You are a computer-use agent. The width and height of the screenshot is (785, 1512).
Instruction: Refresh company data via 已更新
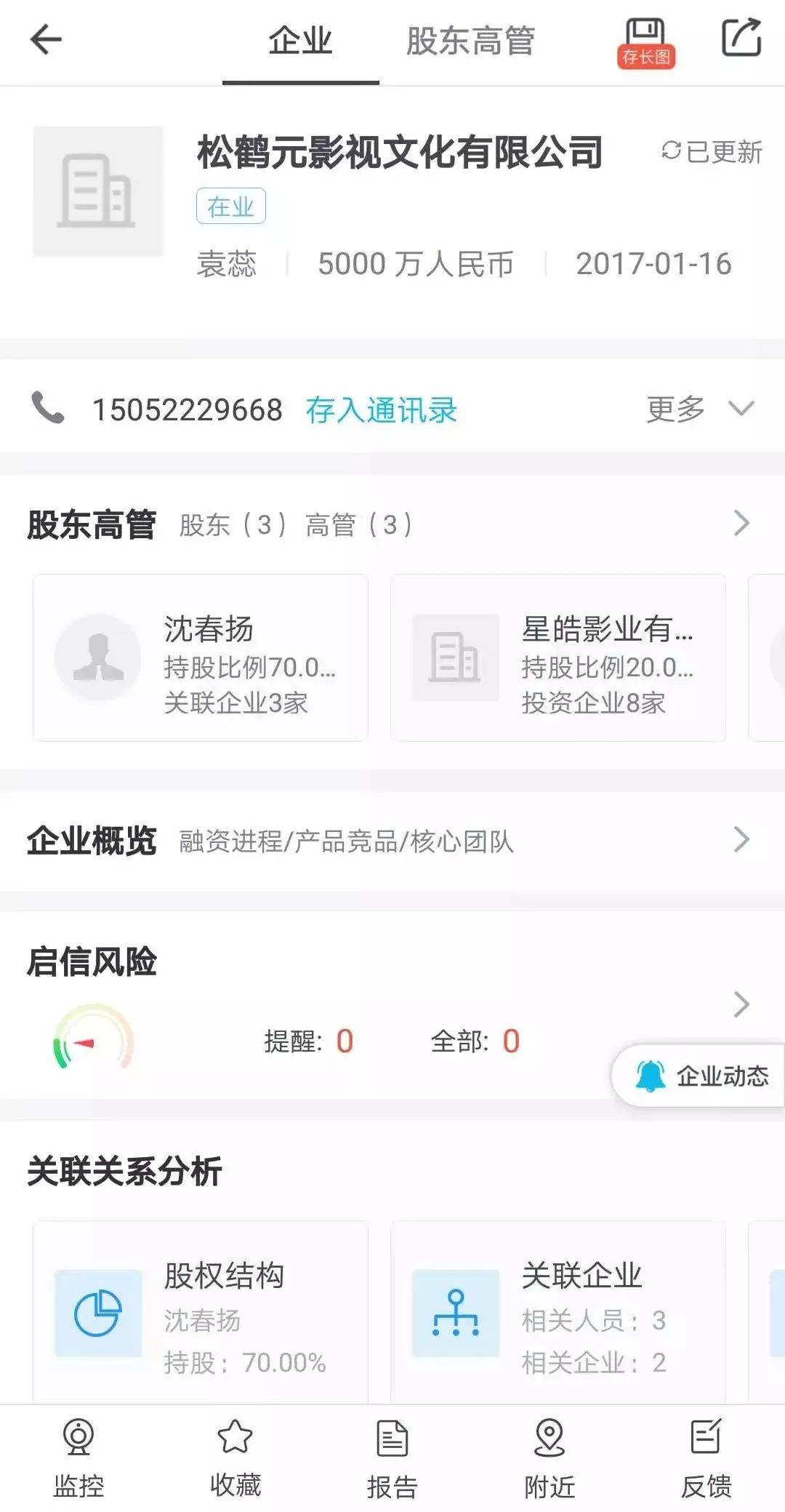coord(712,152)
